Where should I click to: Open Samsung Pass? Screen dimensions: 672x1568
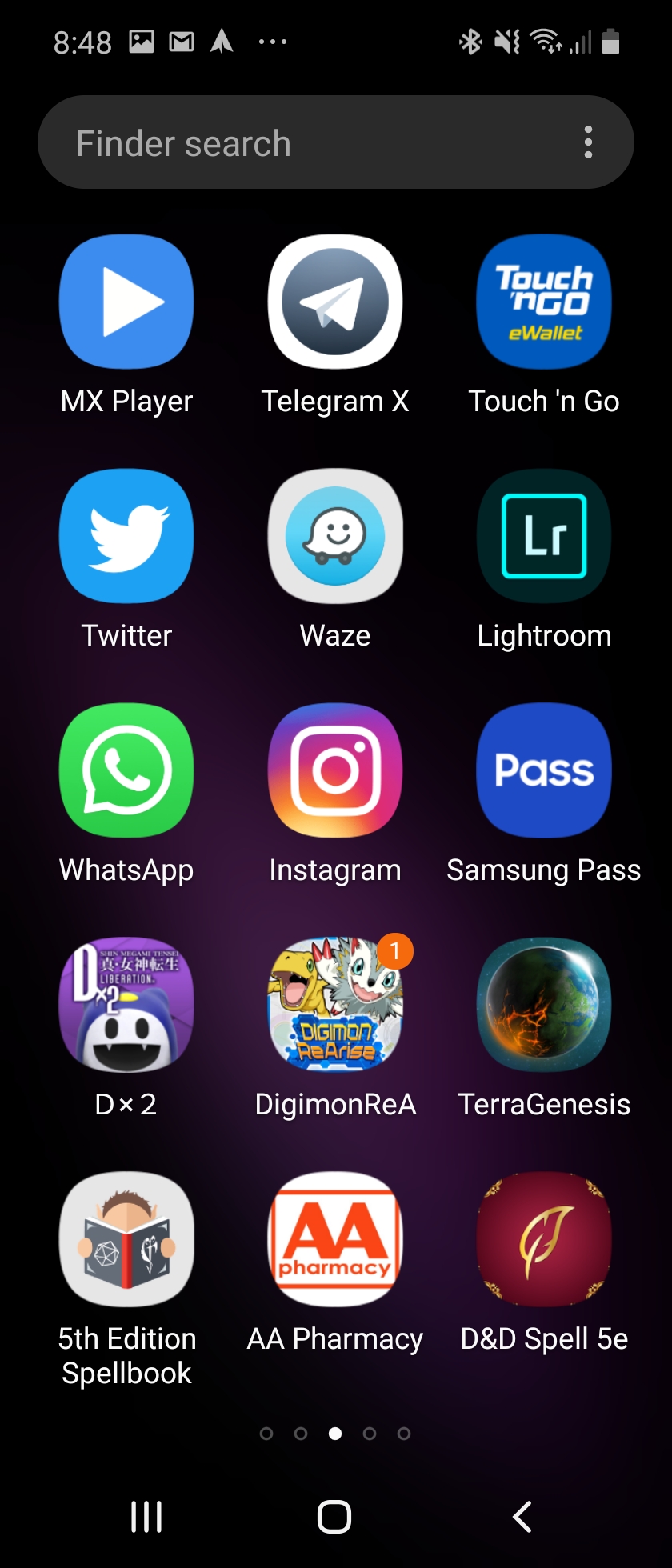pos(544,770)
